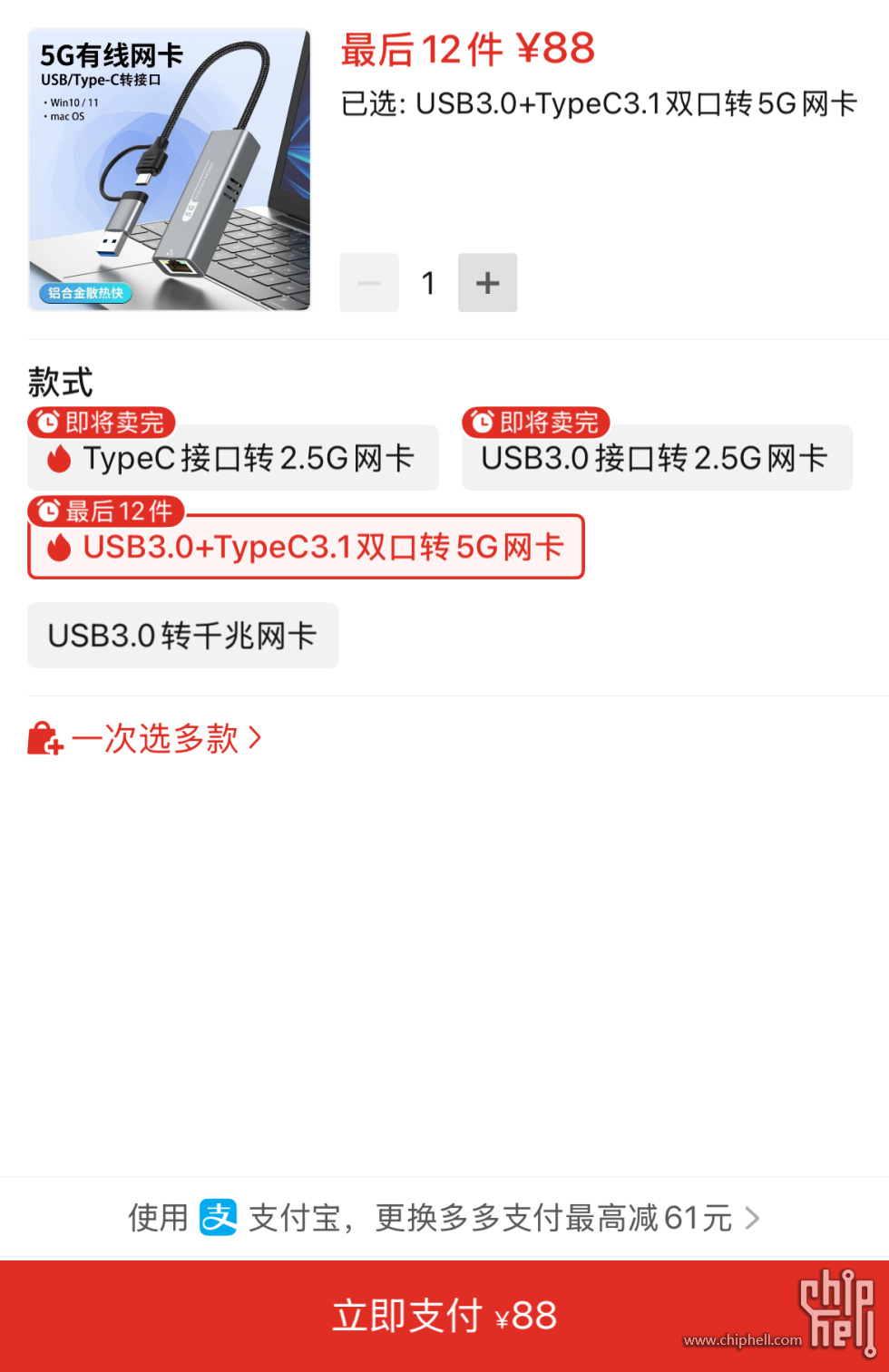Select TypeC接口转2.5G网卡 style
Image resolution: width=889 pixels, height=1372 pixels.
tap(233, 458)
